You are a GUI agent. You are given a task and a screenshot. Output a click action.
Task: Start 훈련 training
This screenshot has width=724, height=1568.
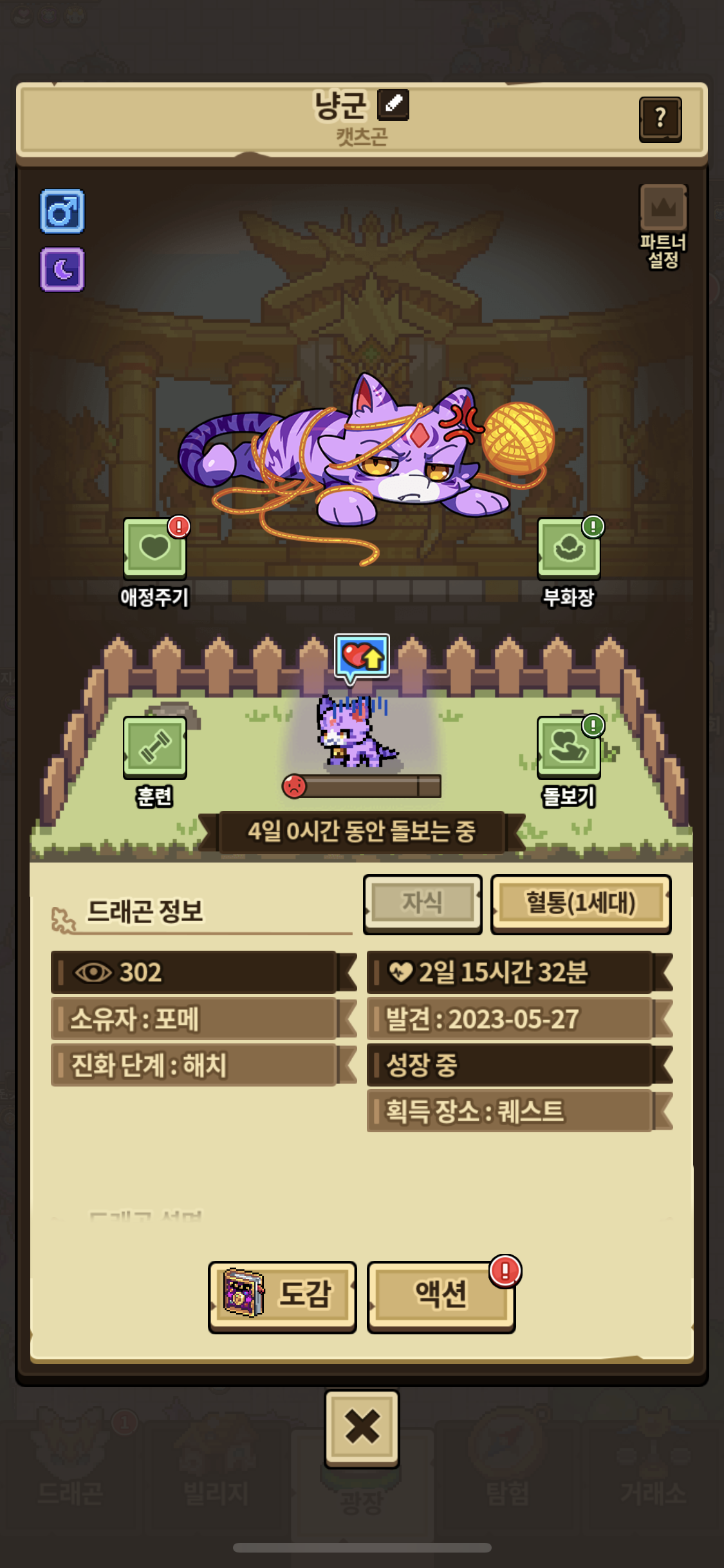(x=155, y=748)
